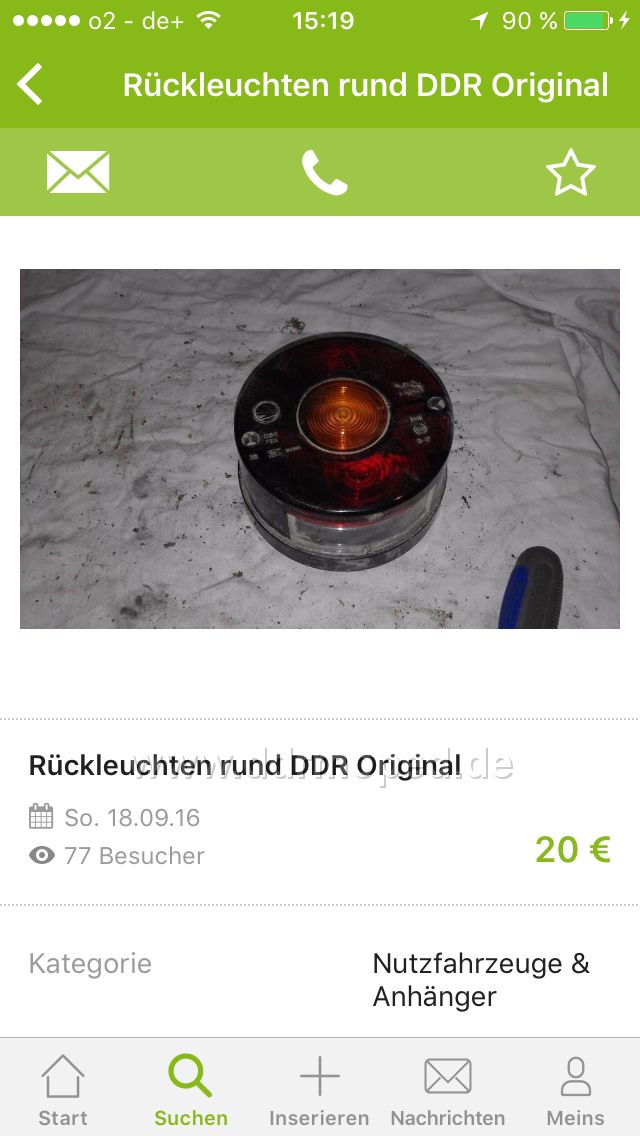Go to the Nachrichten tab

click(x=447, y=1090)
